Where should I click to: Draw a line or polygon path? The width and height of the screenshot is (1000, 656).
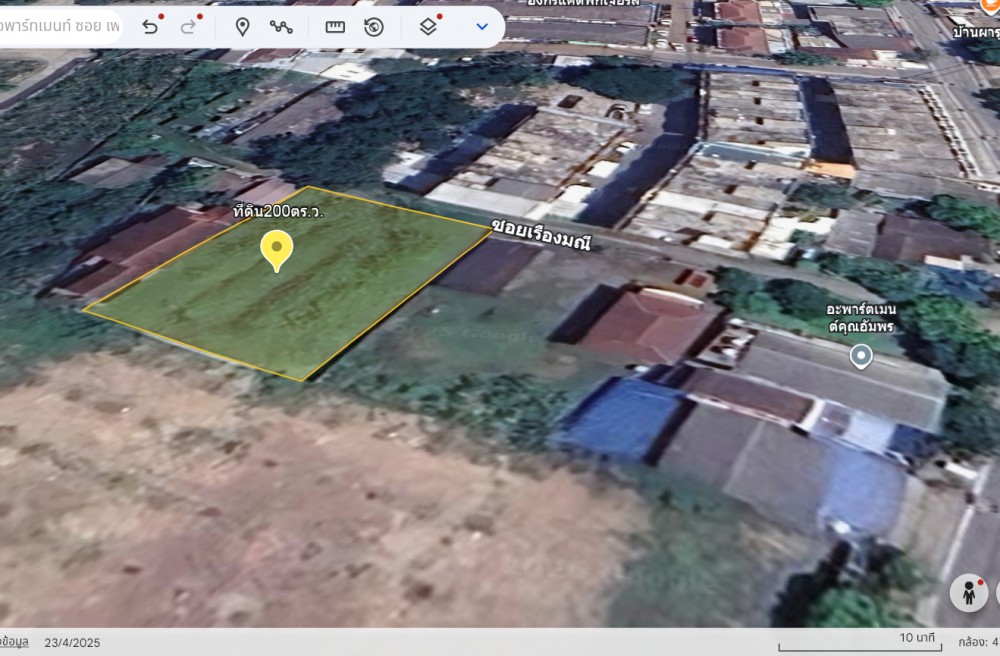[281, 27]
